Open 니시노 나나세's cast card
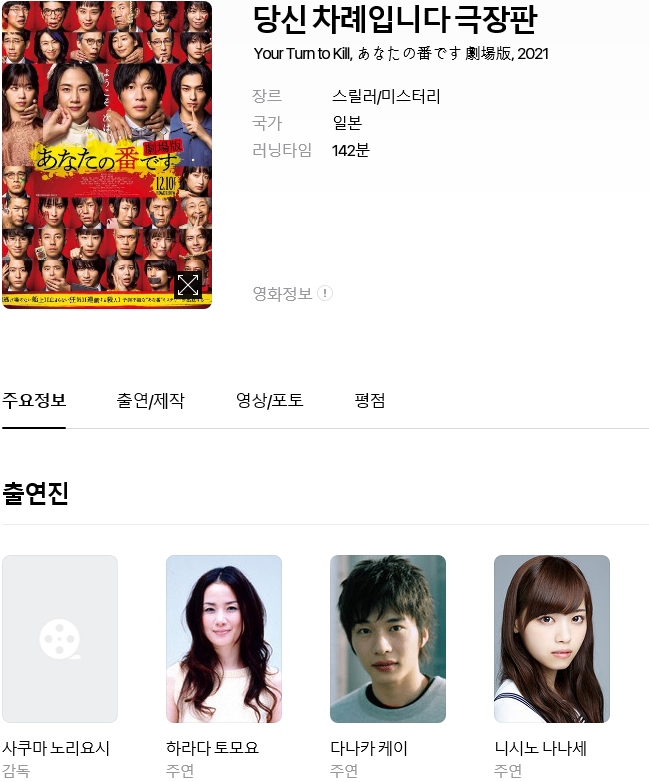 (552, 639)
